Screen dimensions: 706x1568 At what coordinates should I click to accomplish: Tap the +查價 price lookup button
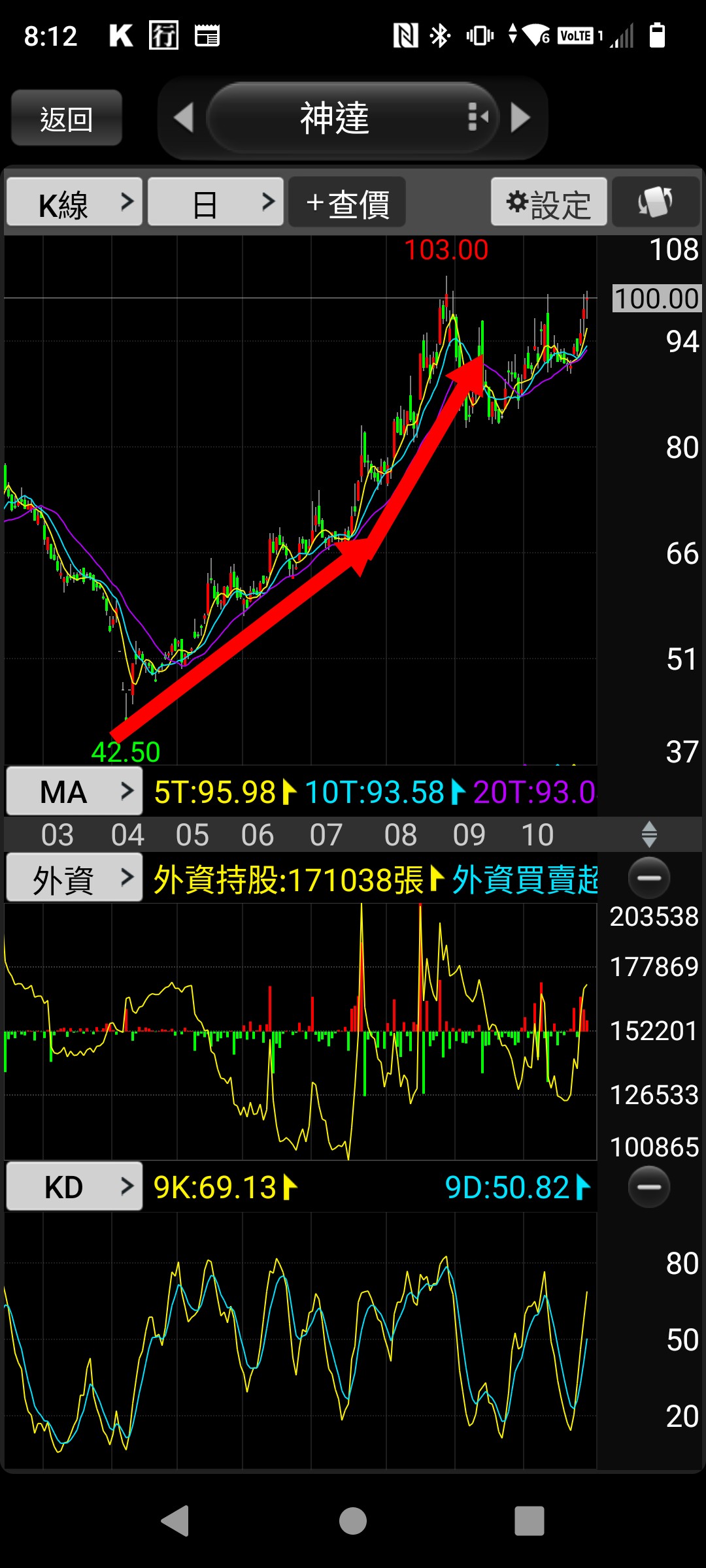(x=347, y=202)
